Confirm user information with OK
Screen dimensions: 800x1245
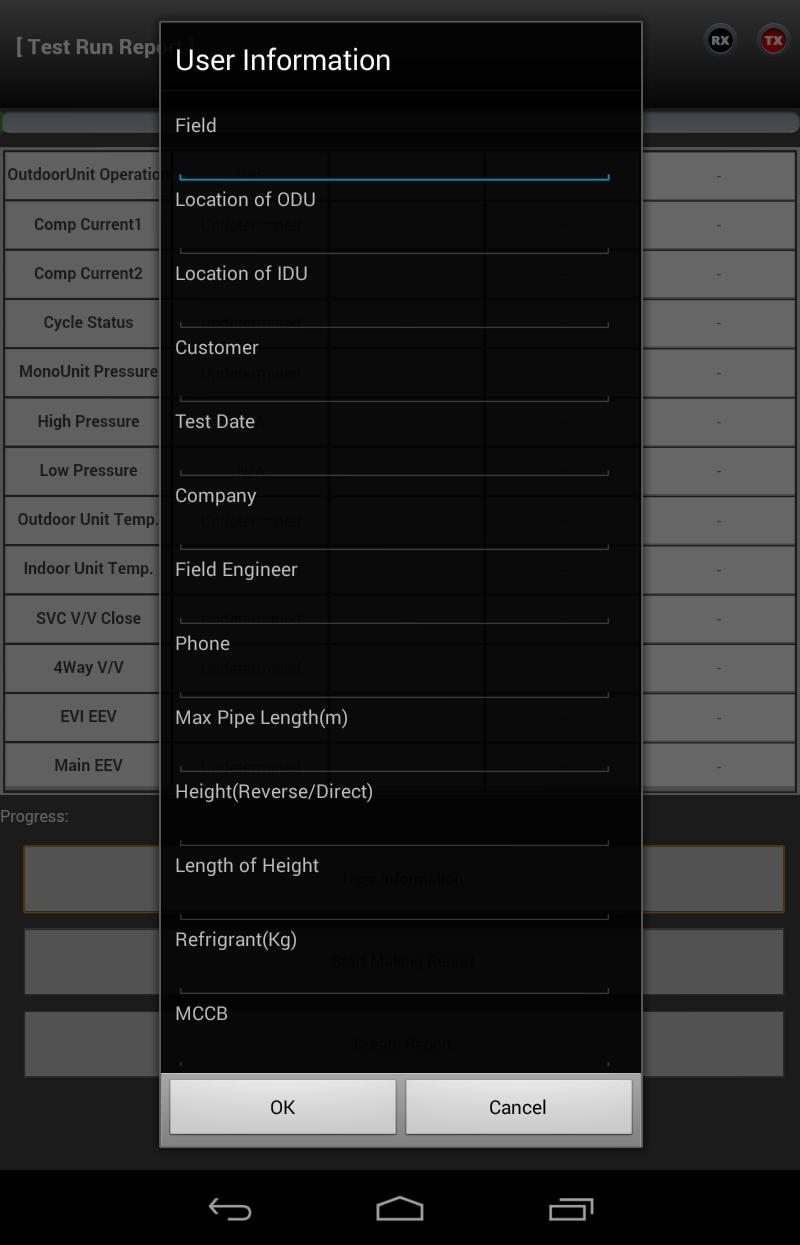click(283, 1107)
